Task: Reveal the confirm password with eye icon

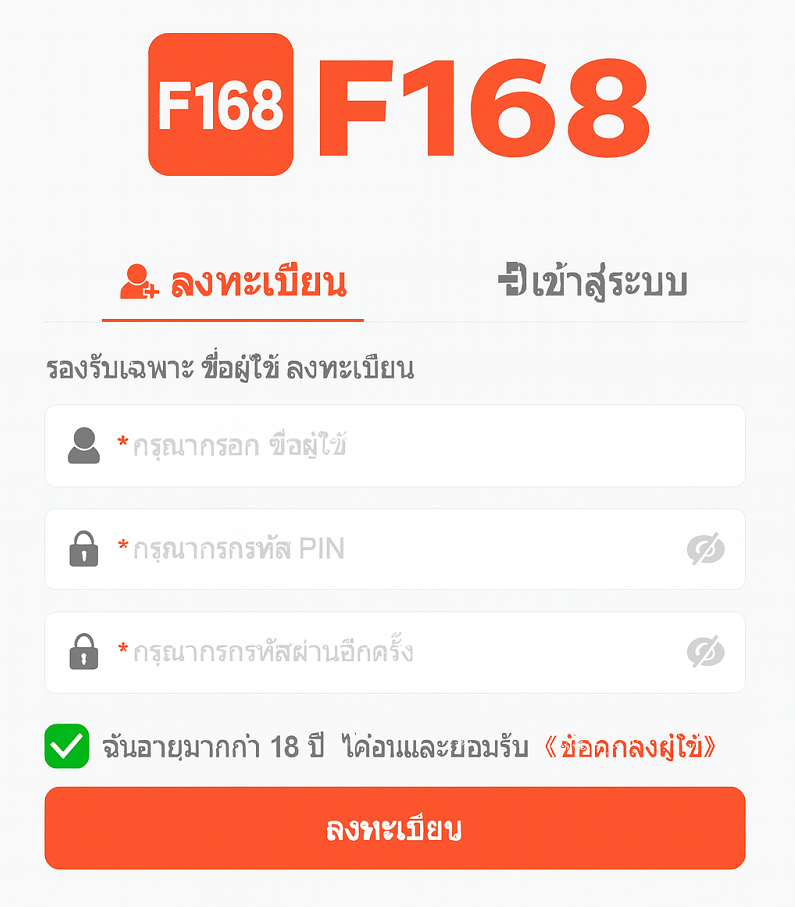Action: coord(705,653)
